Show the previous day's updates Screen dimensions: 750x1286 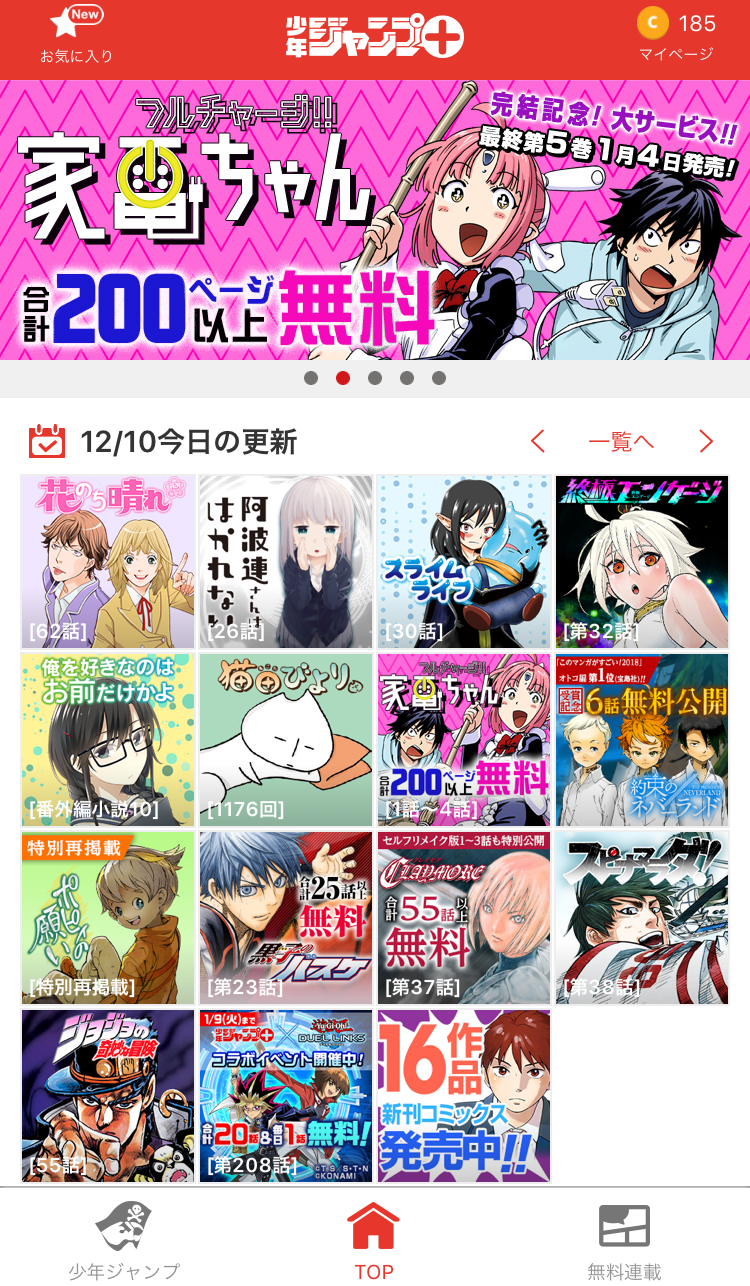tap(538, 441)
